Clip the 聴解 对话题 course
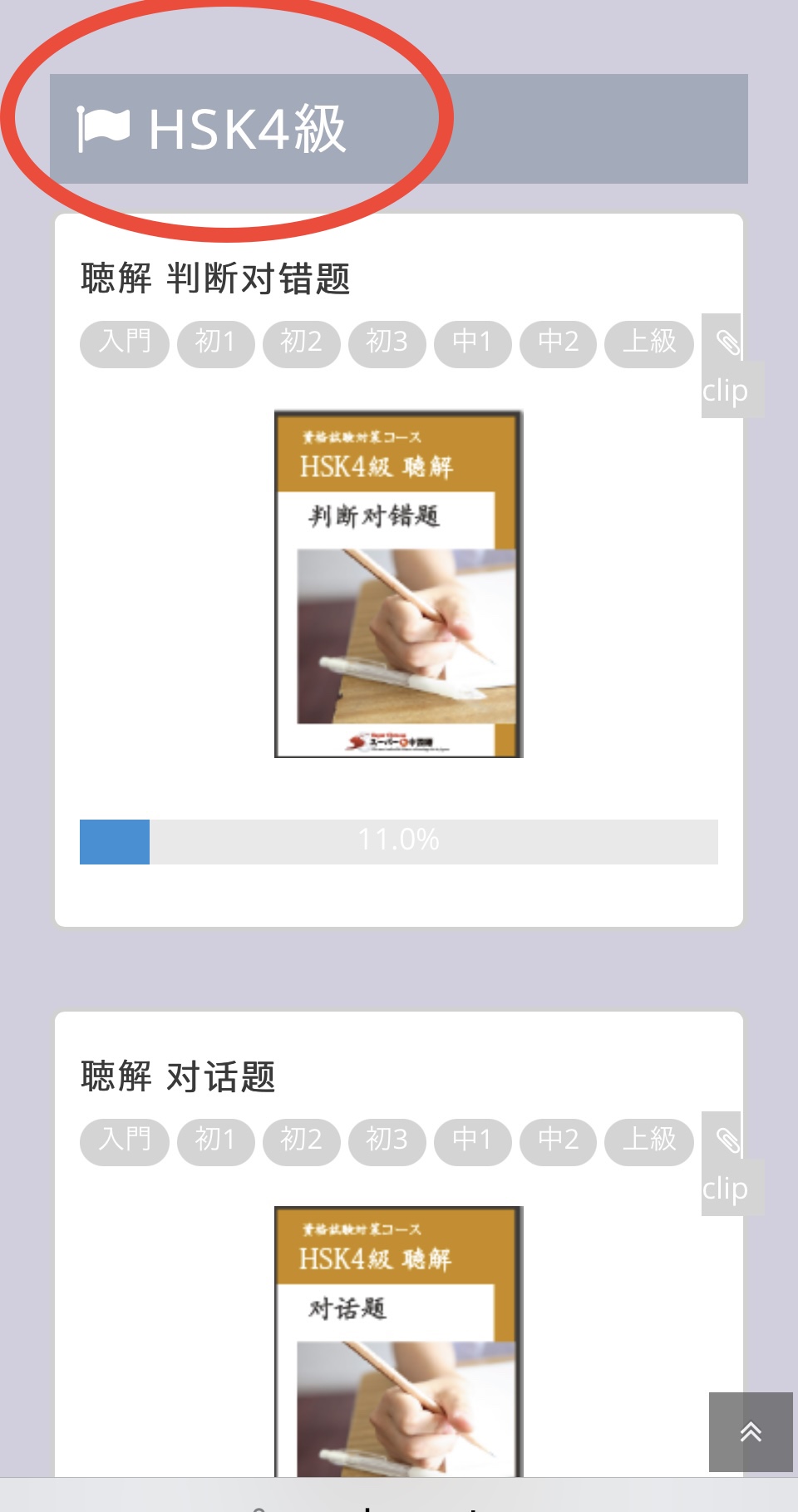This screenshot has width=798, height=1512. 727,1164
